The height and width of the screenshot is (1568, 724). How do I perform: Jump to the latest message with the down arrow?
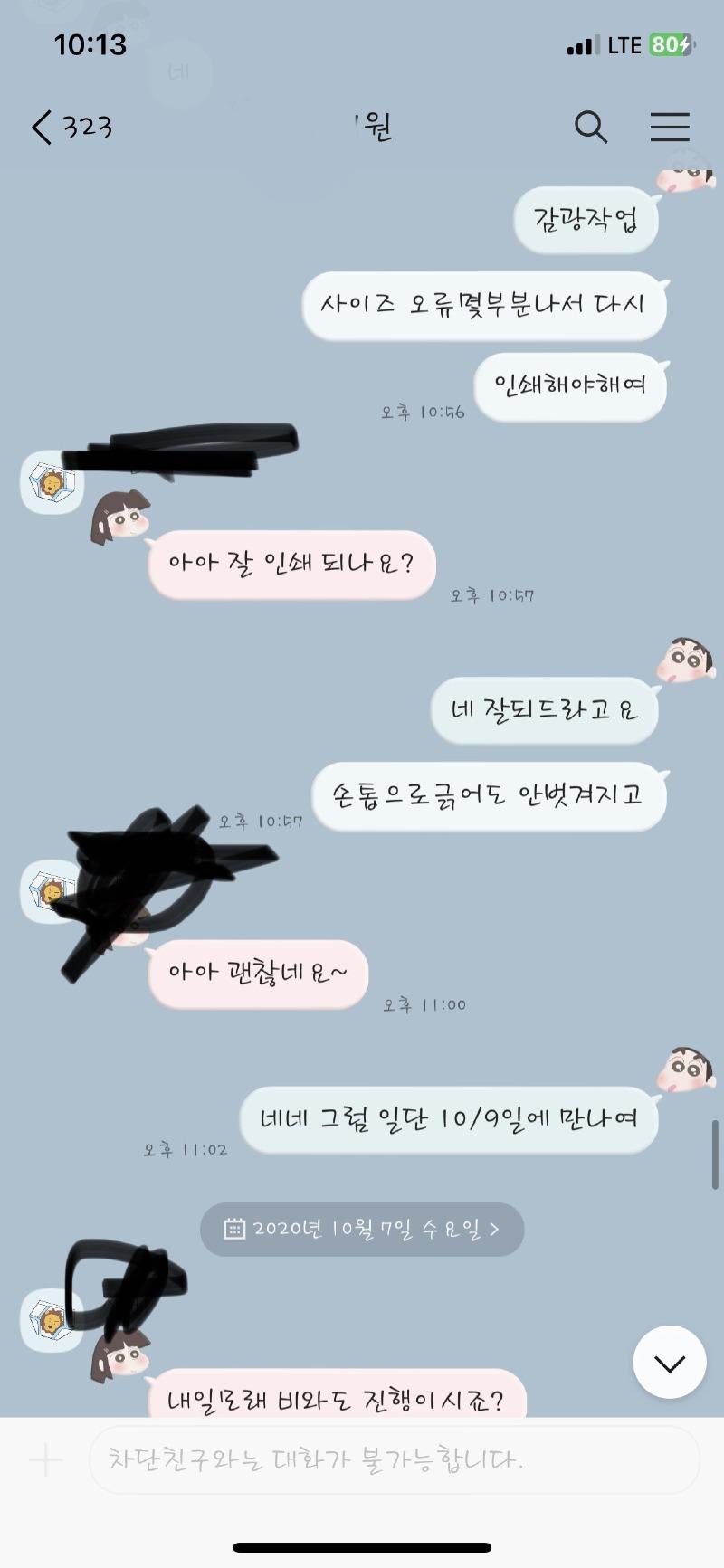pyautogui.click(x=670, y=1363)
